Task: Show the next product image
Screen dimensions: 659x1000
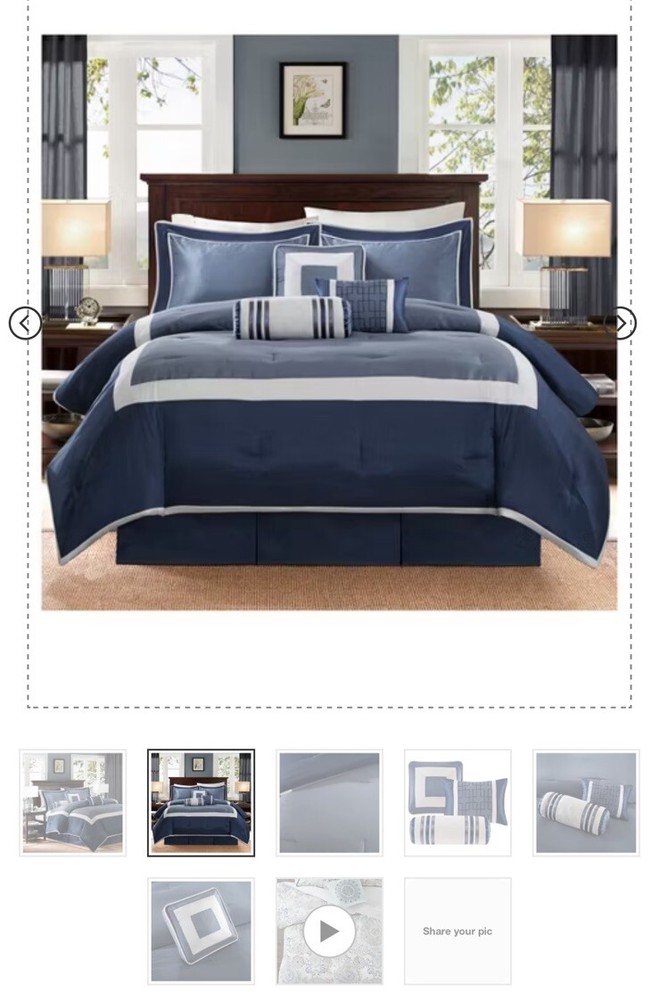Action: pos(623,323)
